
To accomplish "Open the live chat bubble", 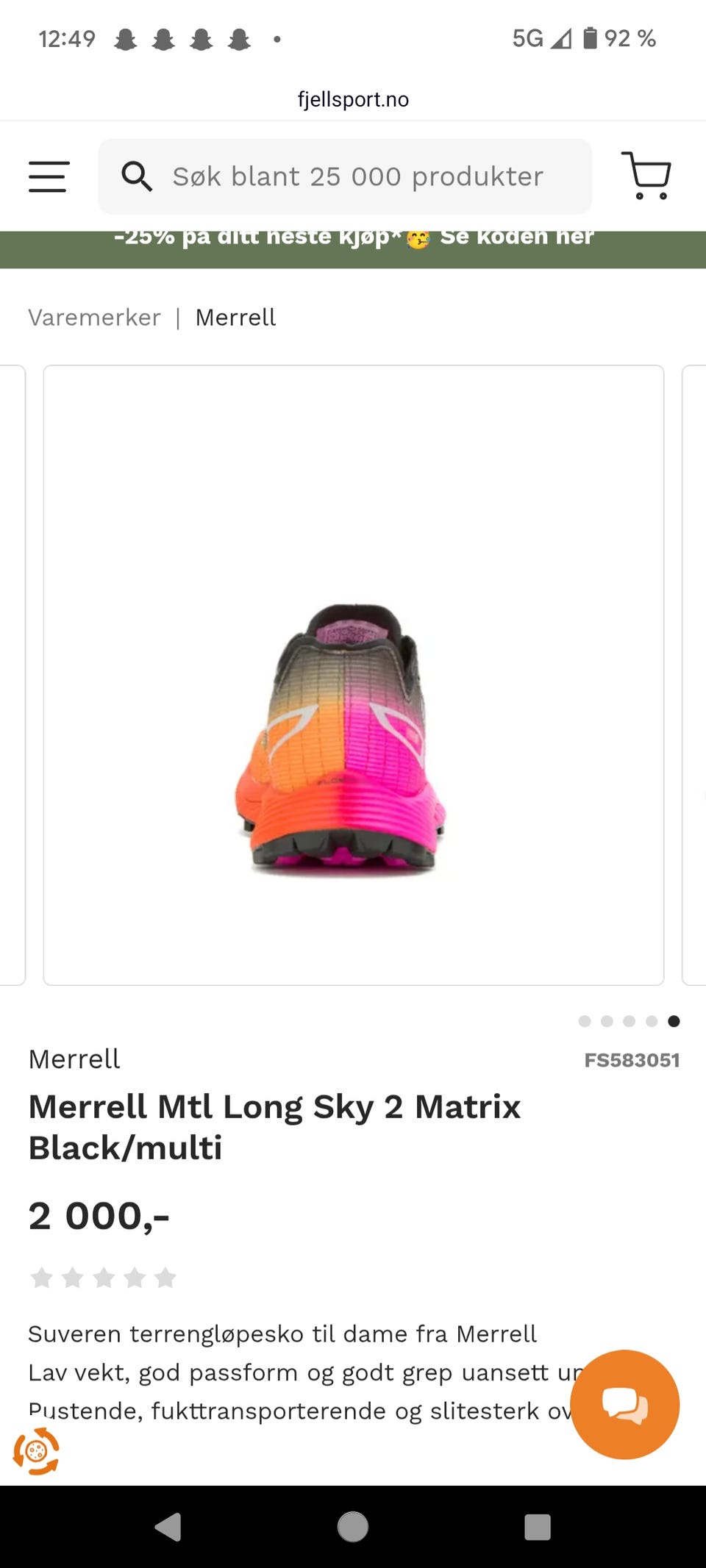I will (624, 1404).
